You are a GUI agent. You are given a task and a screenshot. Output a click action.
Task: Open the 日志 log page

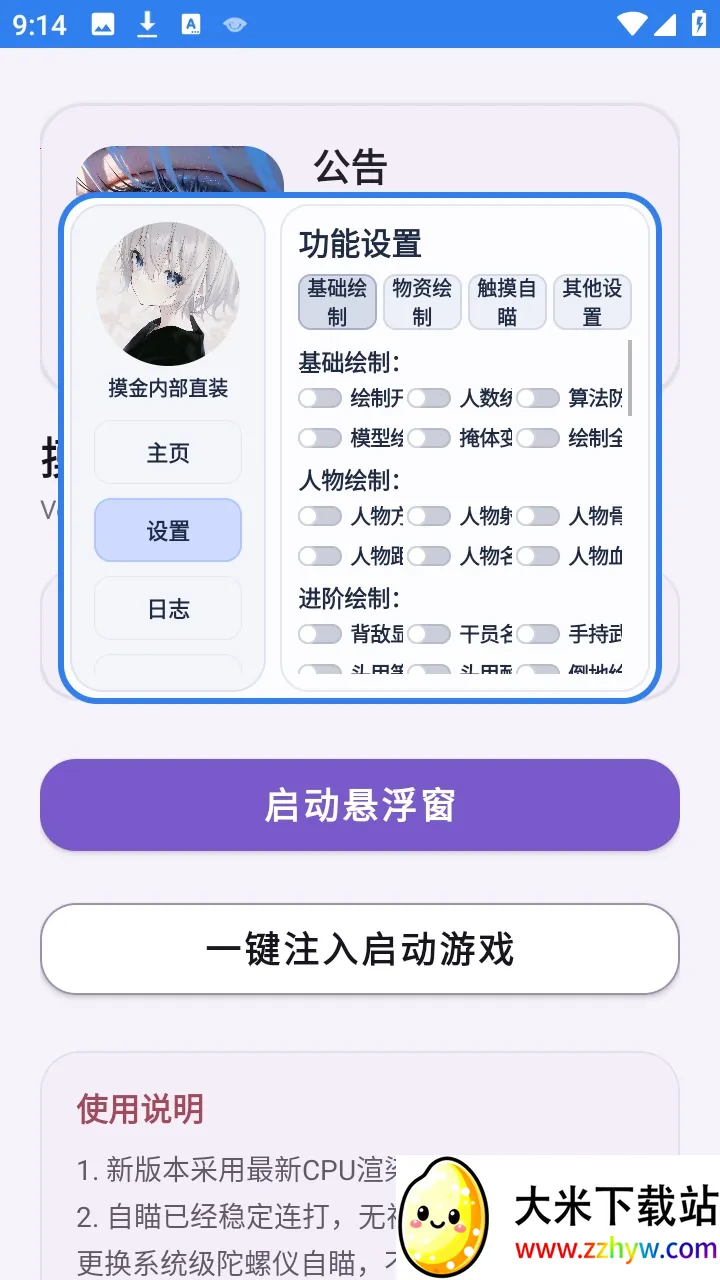pyautogui.click(x=167, y=608)
